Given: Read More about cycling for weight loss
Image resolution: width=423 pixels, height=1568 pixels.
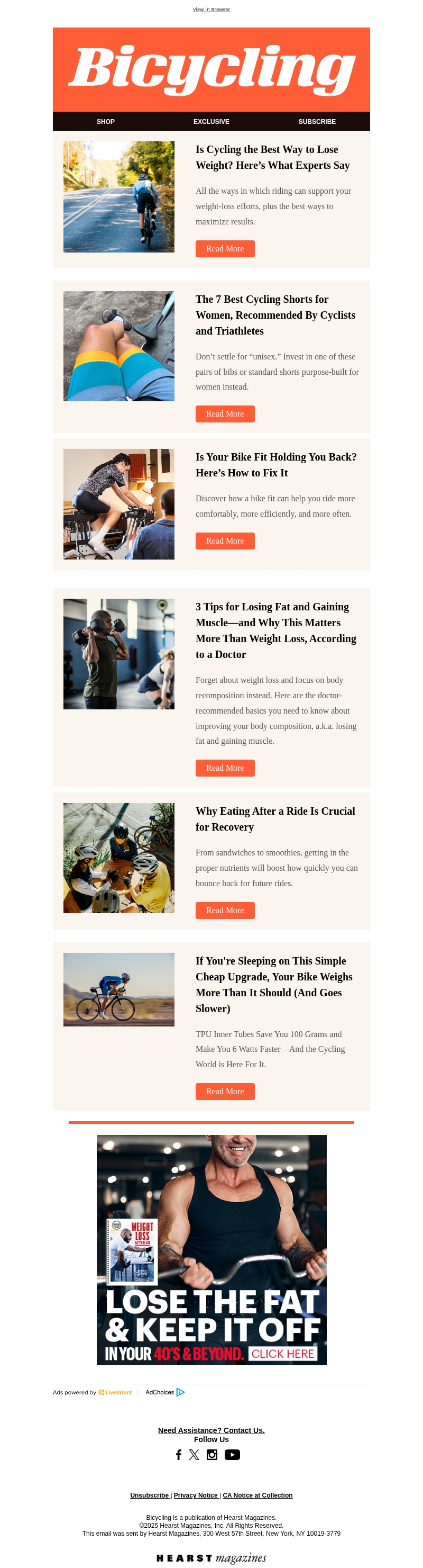Looking at the screenshot, I should click(225, 249).
